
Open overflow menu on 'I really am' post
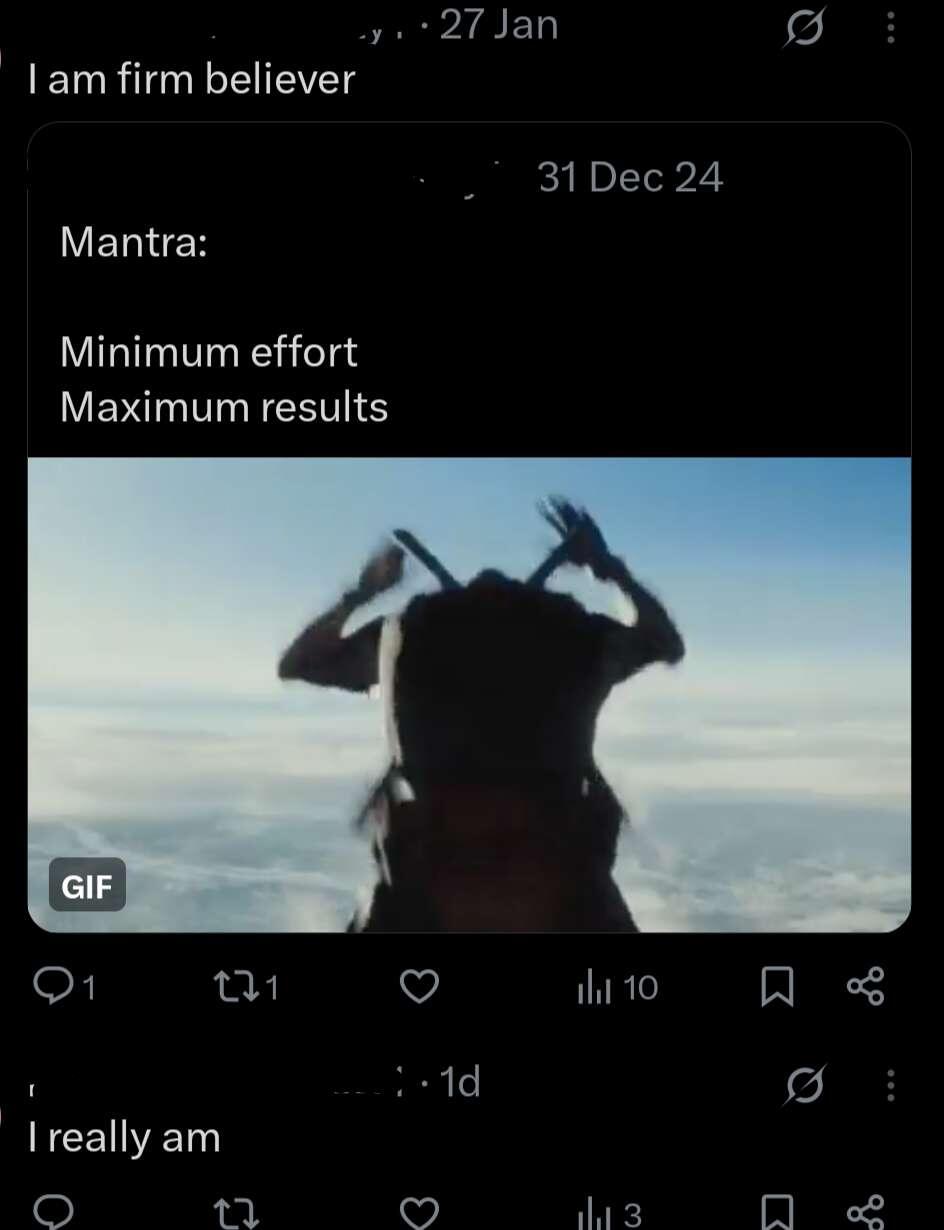(x=891, y=1084)
